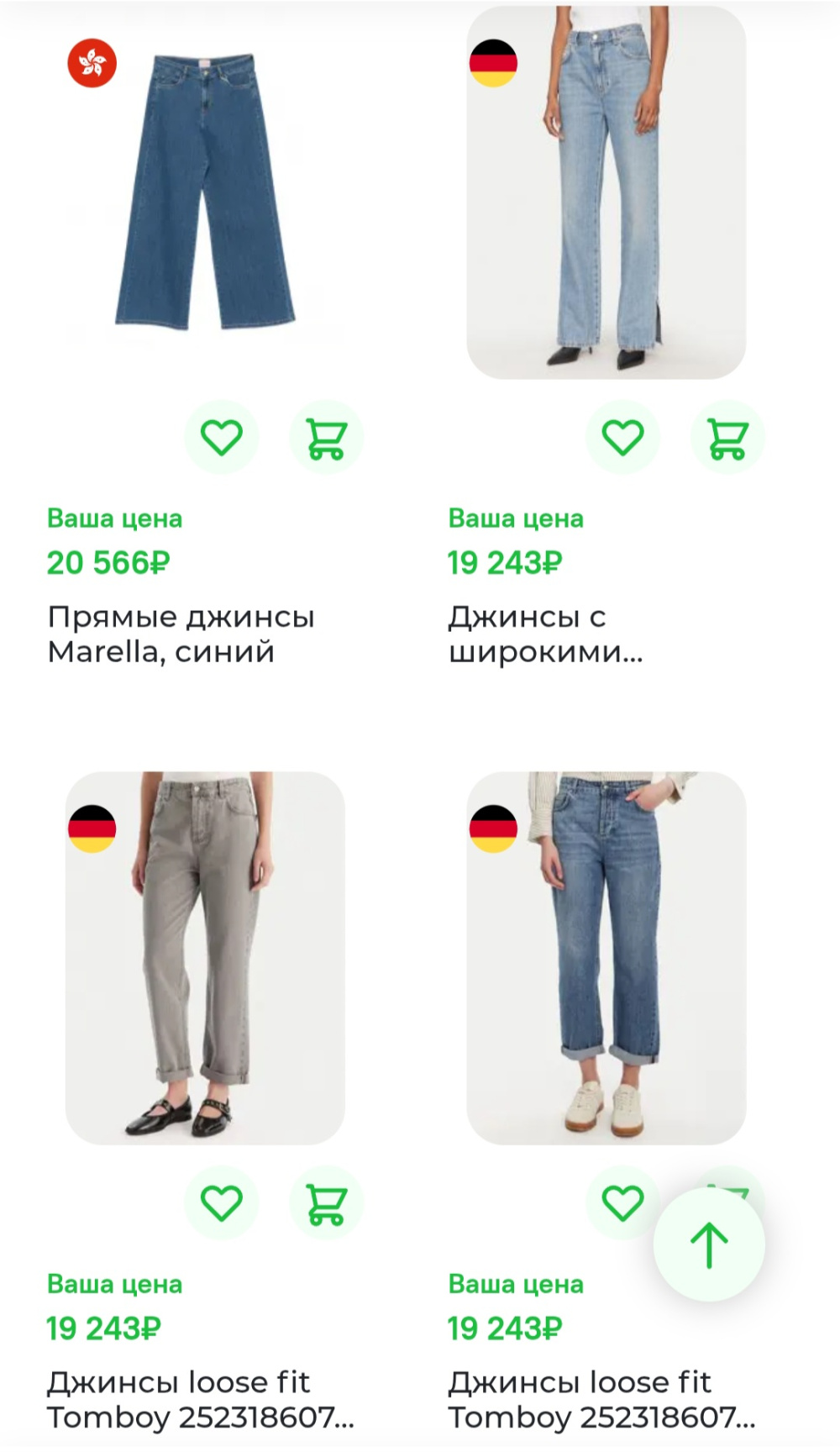Add the wide light-blue jeans to cart
The height and width of the screenshot is (1452, 840).
click(x=727, y=437)
